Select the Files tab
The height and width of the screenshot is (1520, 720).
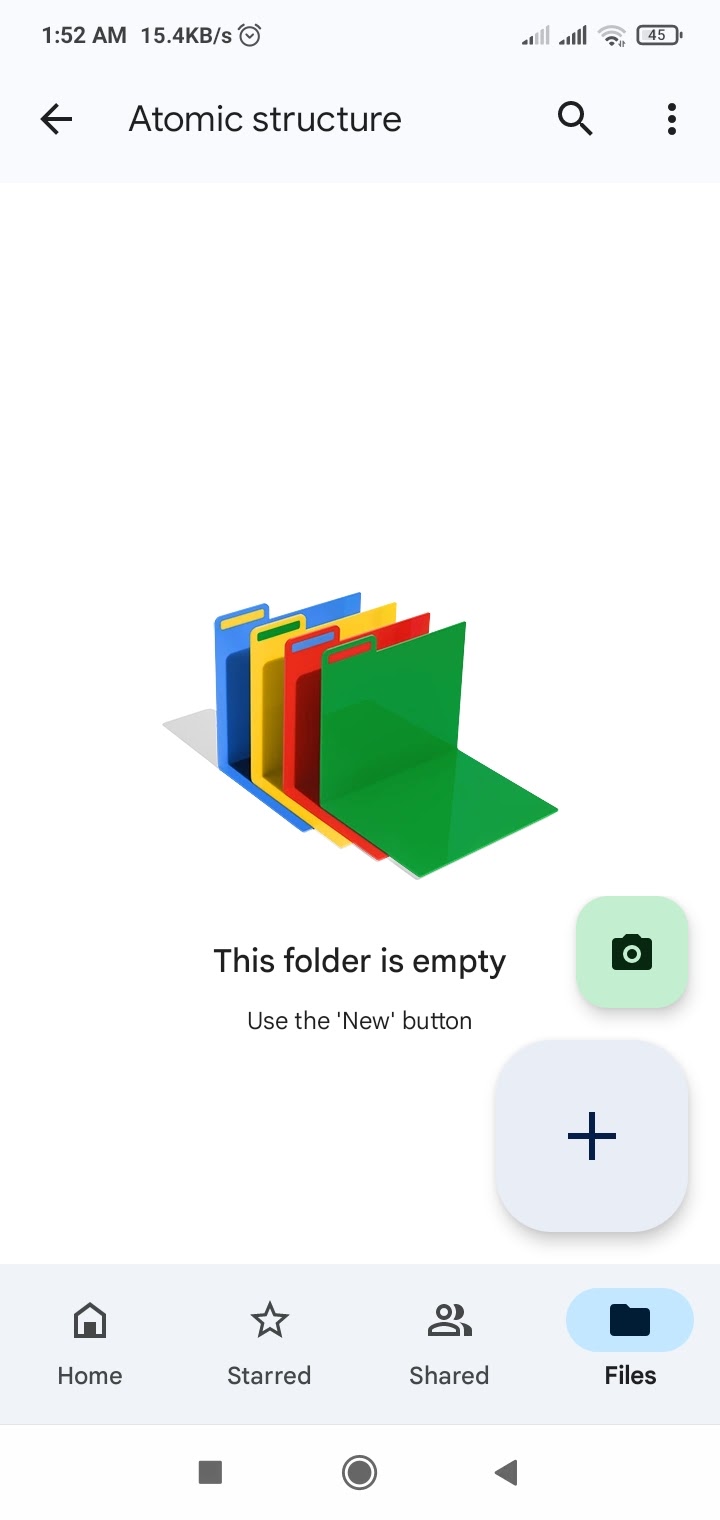pyautogui.click(x=630, y=1344)
